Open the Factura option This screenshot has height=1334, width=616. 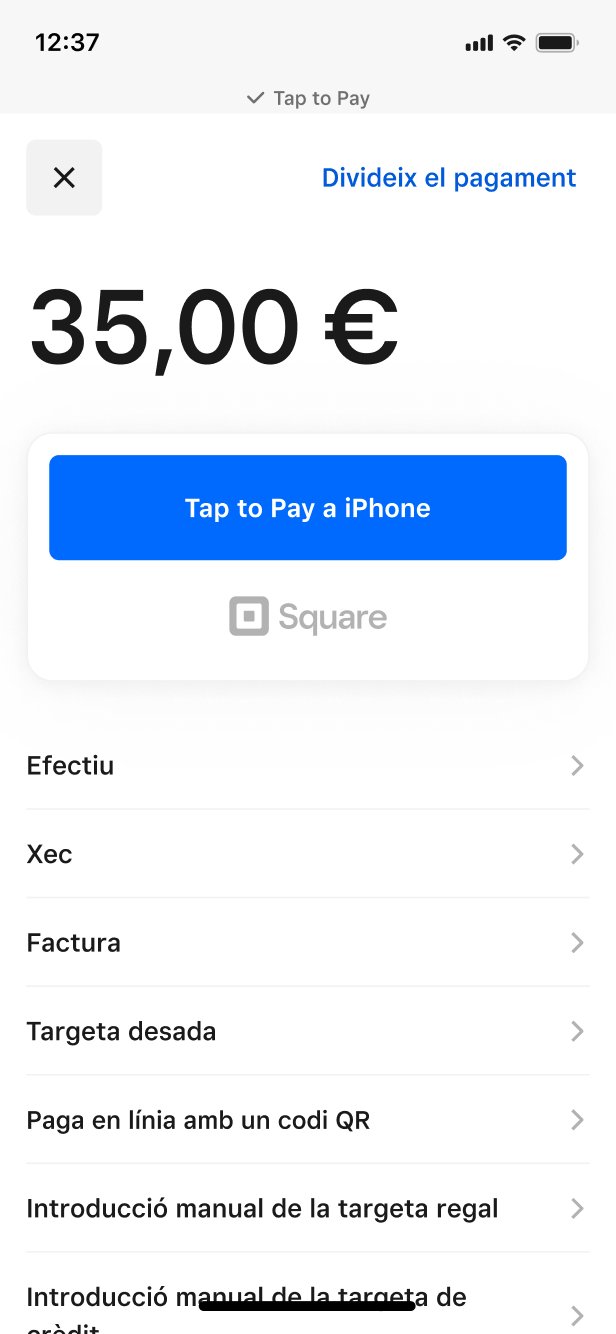click(307, 943)
